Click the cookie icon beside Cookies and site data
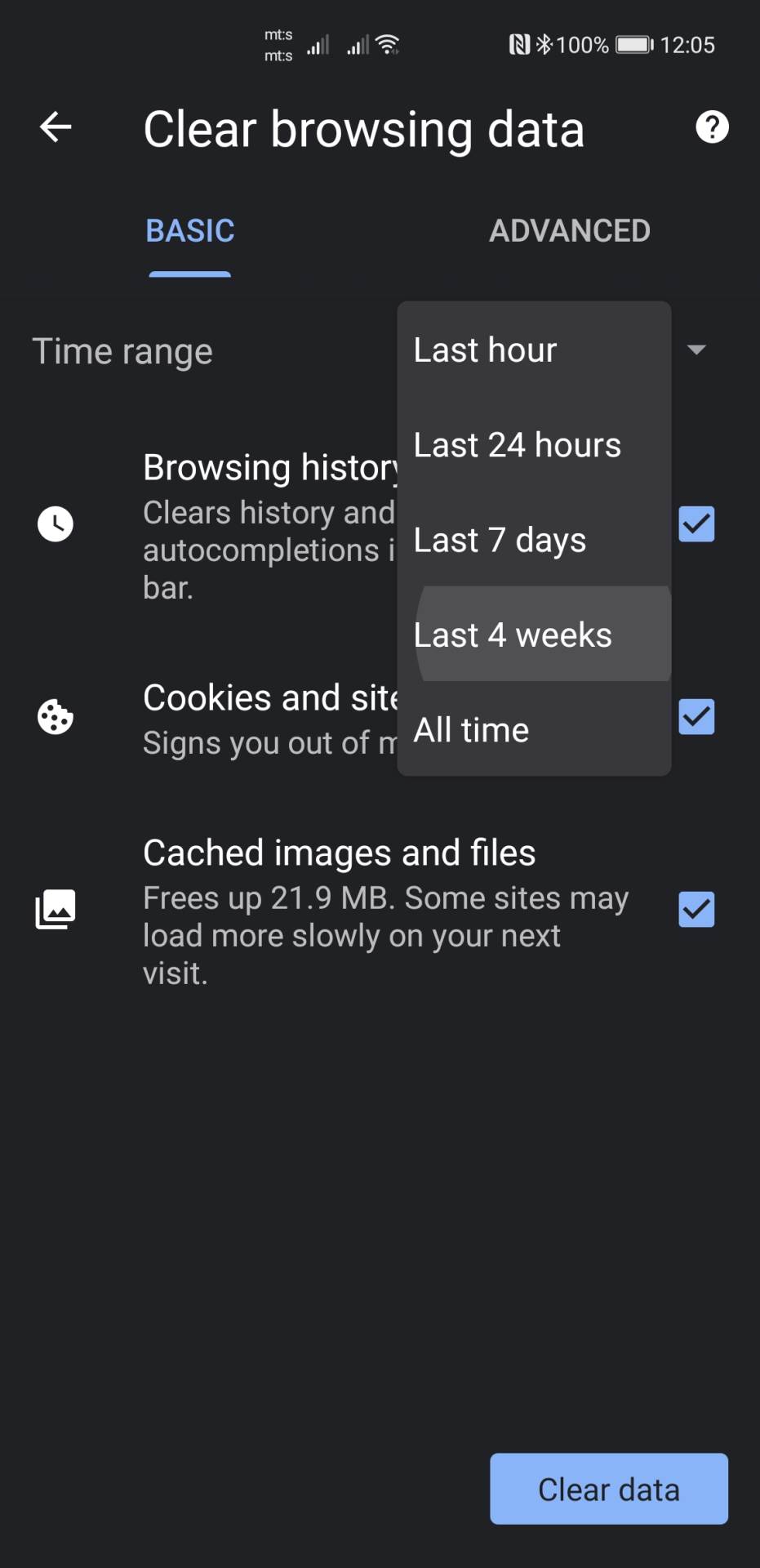The image size is (760, 1568). click(55, 717)
